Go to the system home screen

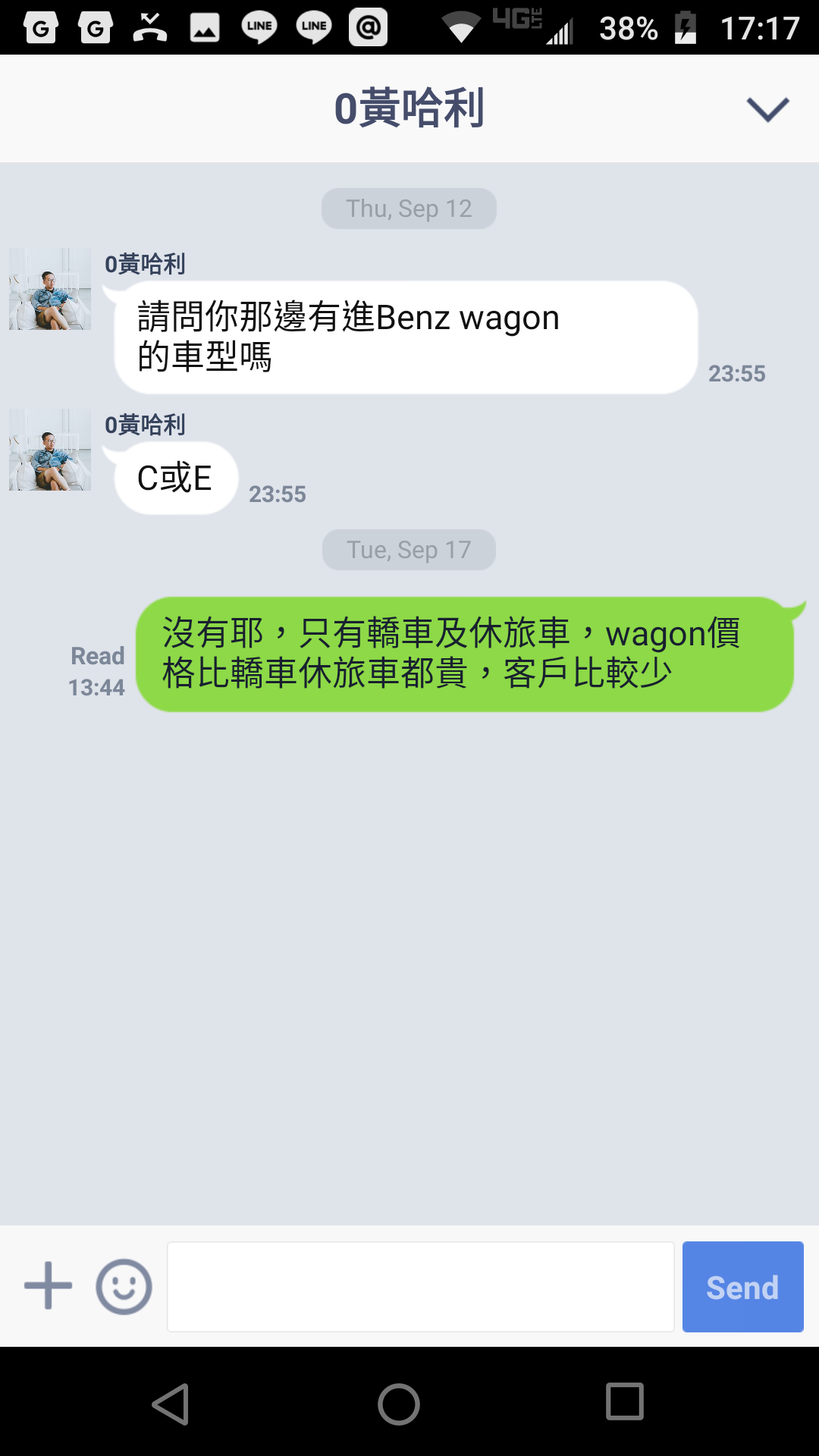[x=399, y=1404]
